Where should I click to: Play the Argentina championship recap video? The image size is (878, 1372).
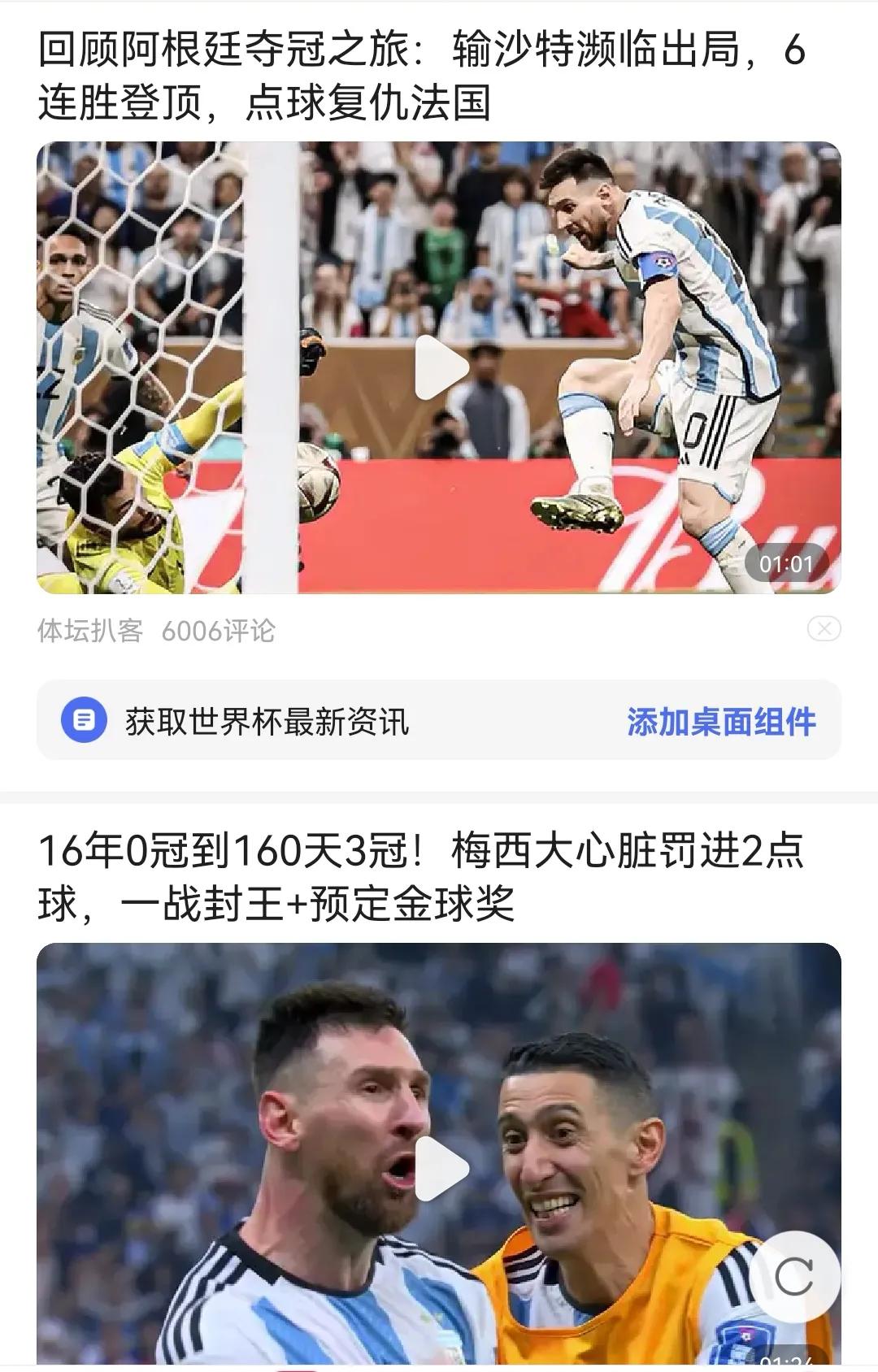point(439,367)
